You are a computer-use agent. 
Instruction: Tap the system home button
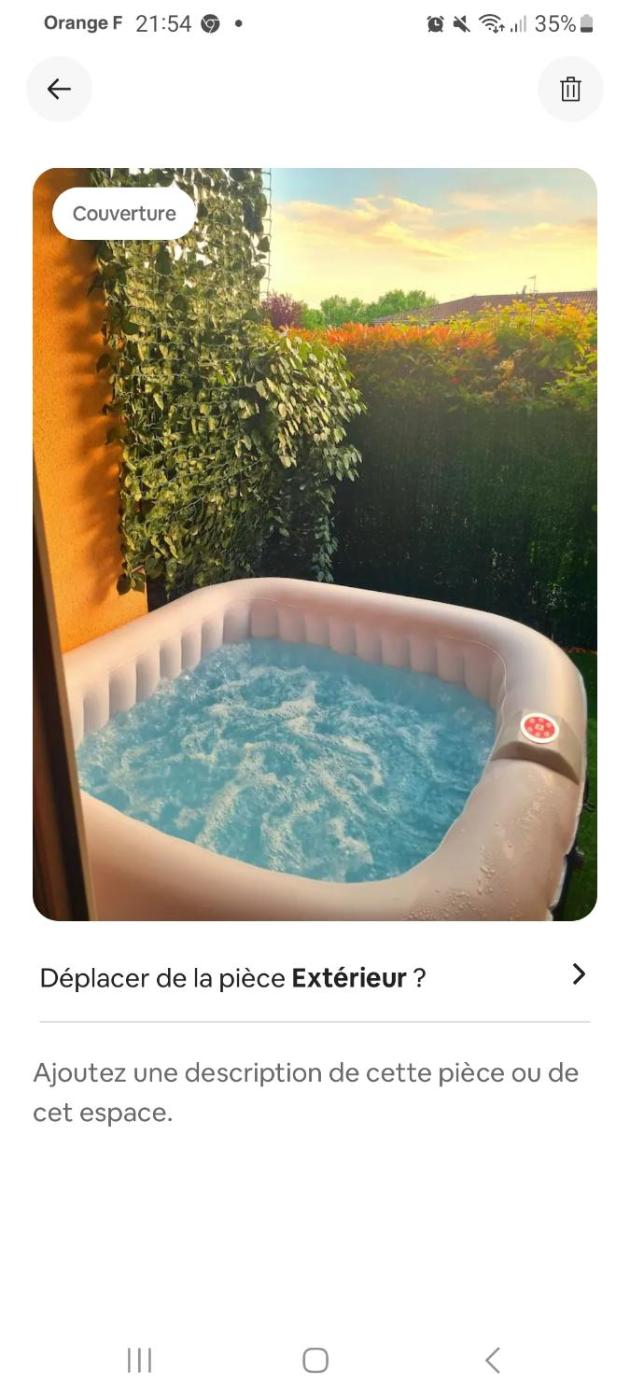point(315,1360)
